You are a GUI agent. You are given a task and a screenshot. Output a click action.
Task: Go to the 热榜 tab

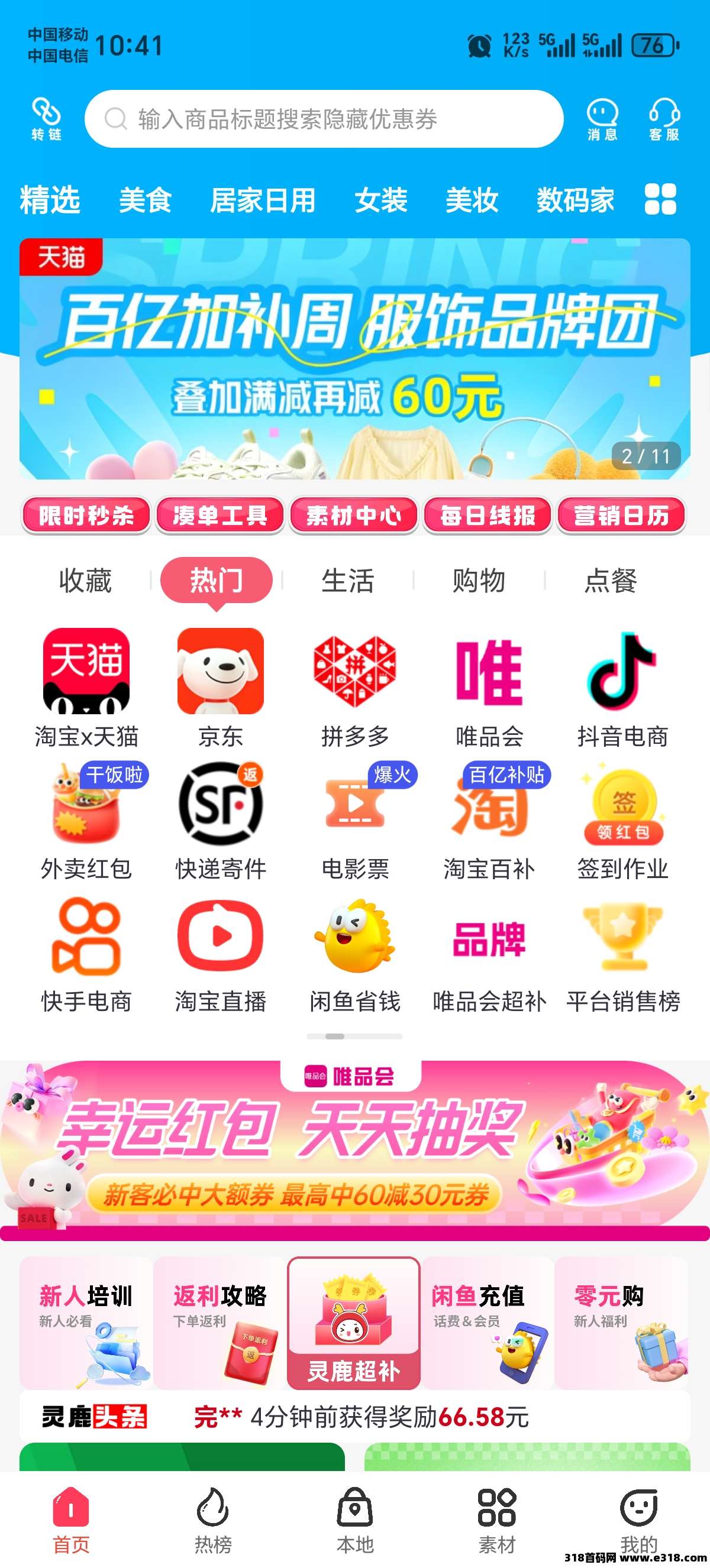coord(213,1520)
